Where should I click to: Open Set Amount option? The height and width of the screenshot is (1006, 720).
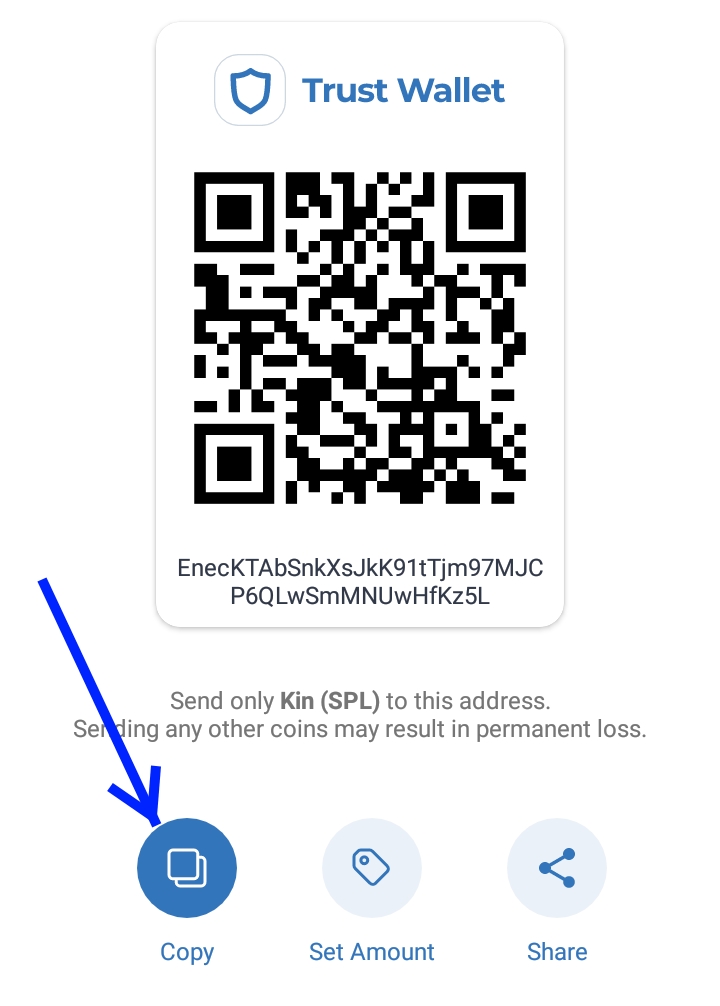click(371, 867)
